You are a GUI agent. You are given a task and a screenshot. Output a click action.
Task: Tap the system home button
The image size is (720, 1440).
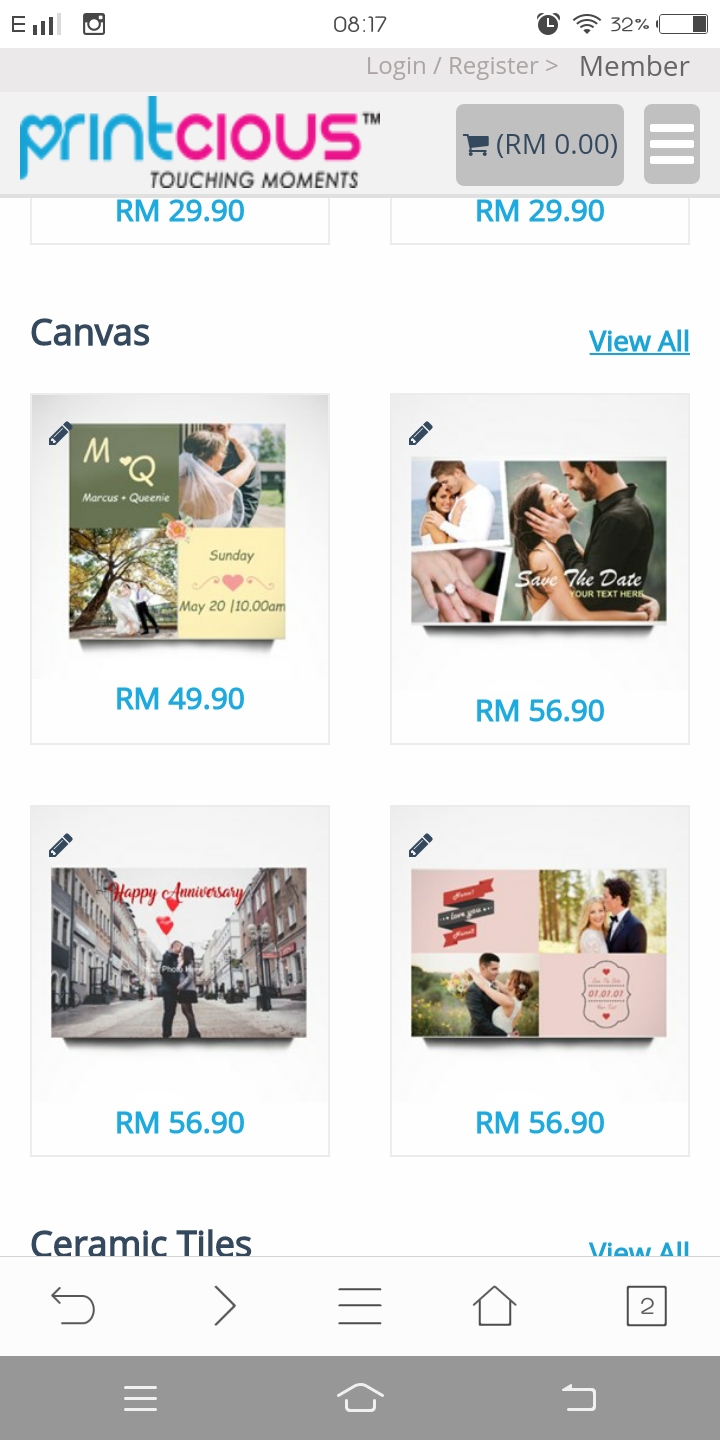[x=360, y=1398]
